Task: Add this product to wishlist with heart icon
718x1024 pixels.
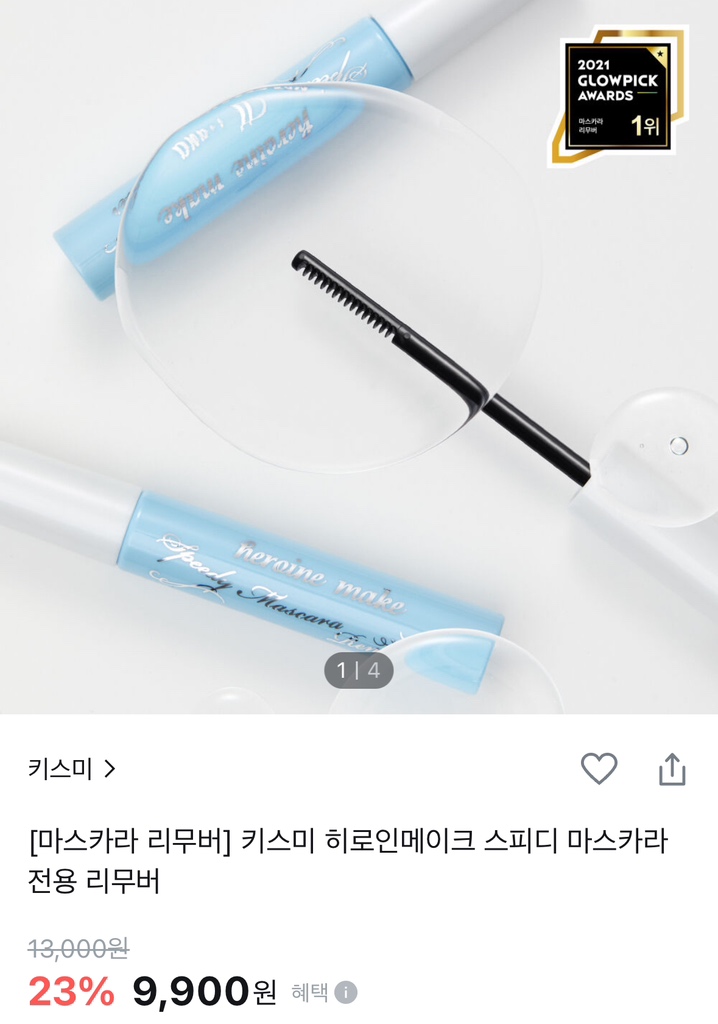Action: pos(599,769)
